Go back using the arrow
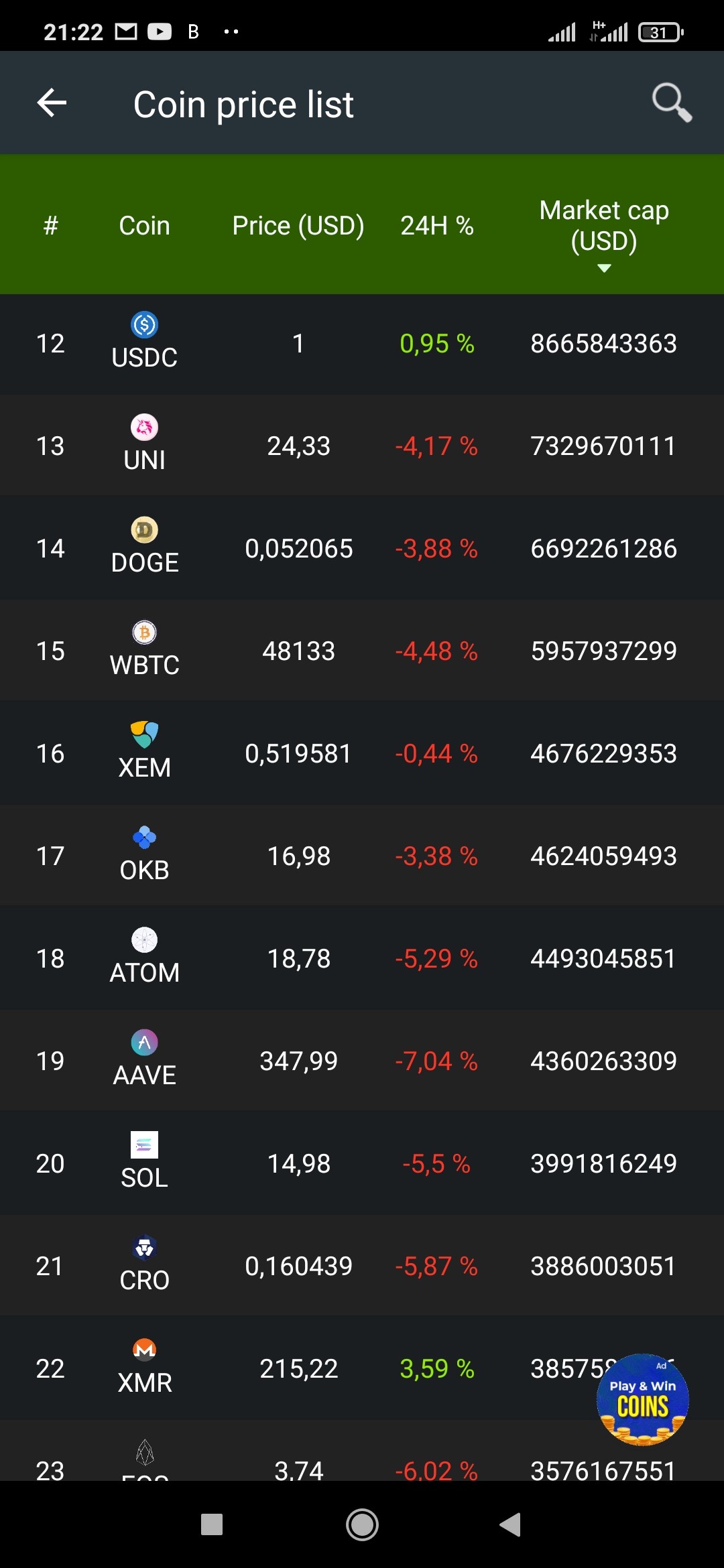The height and width of the screenshot is (1568, 724). (52, 103)
